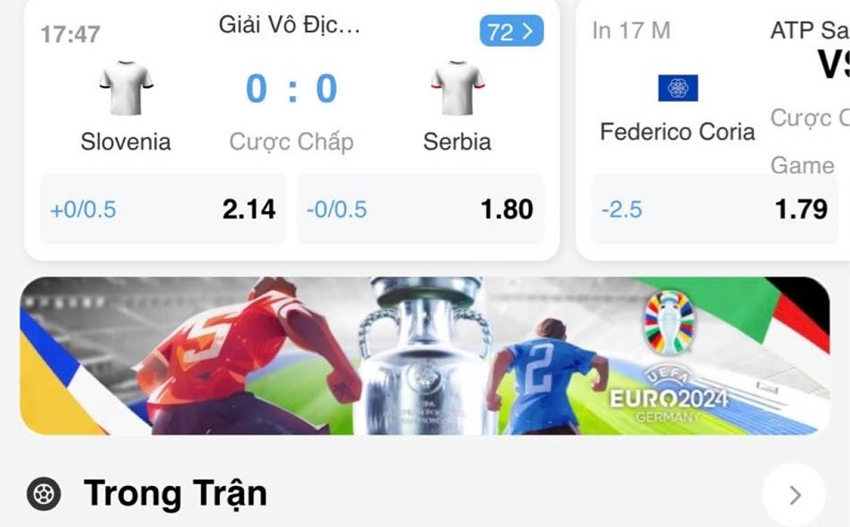850x527 pixels.
Task: Expand the Trong Trận section arrow
Action: tap(794, 494)
